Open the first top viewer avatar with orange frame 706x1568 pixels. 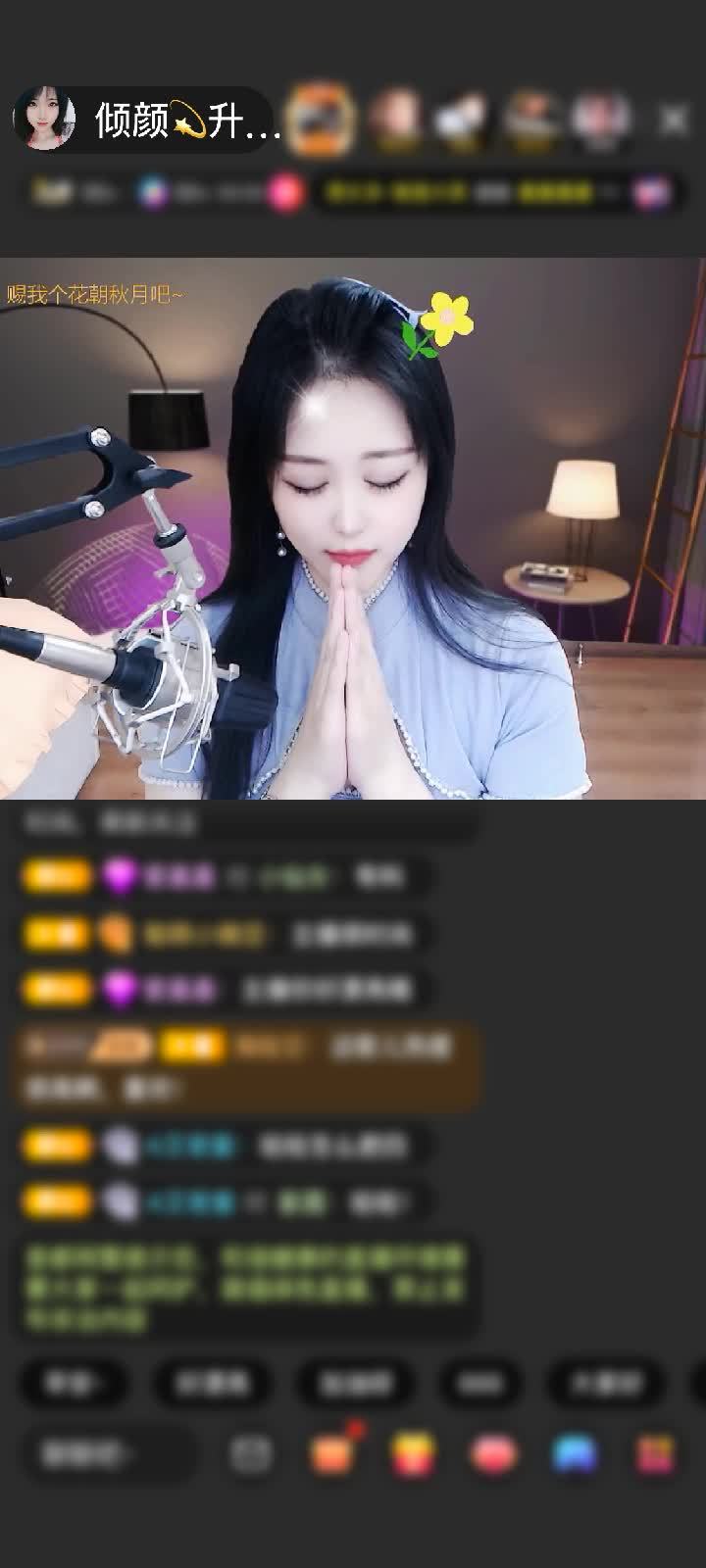click(x=322, y=120)
